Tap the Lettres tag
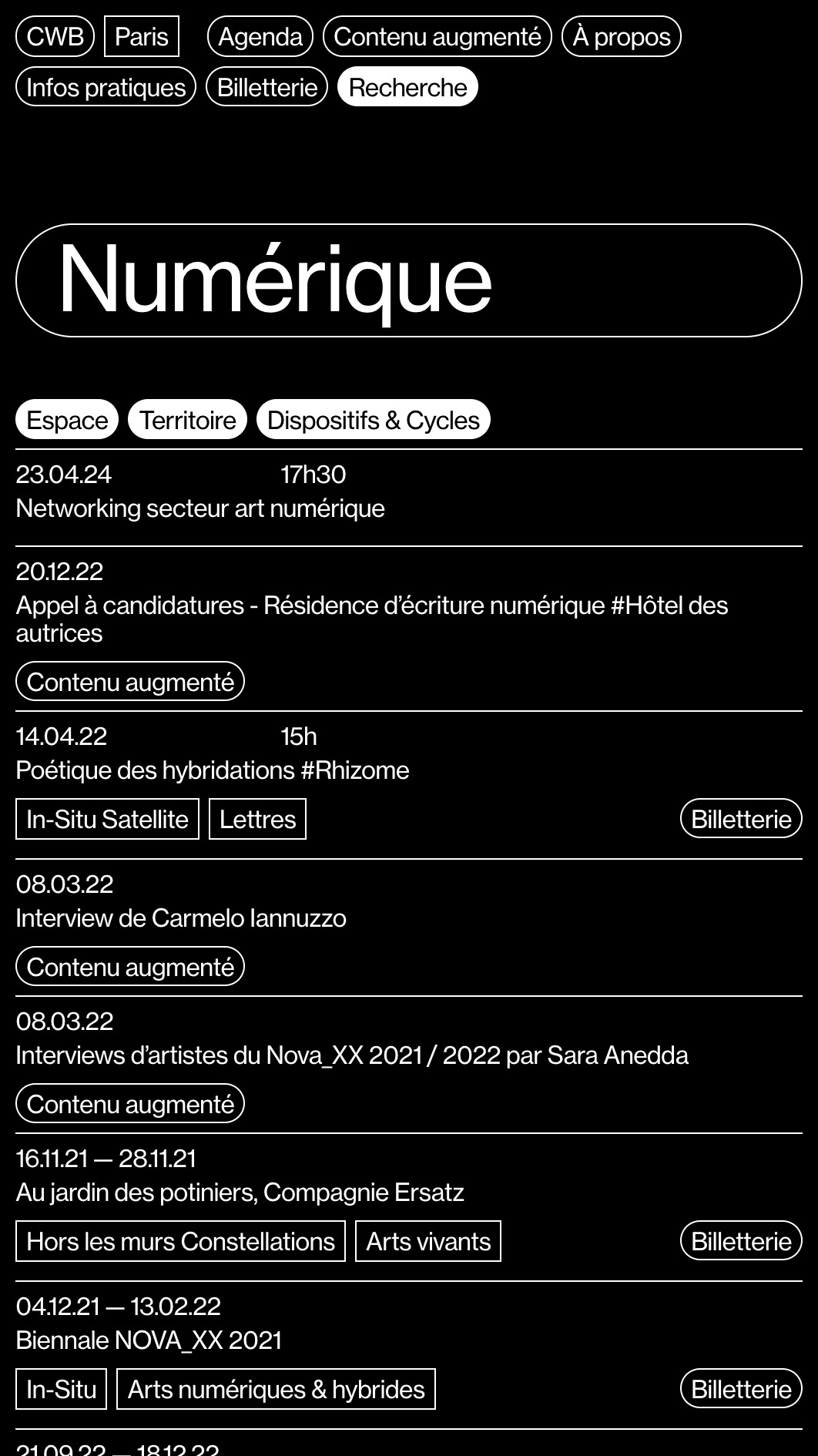 coord(257,819)
